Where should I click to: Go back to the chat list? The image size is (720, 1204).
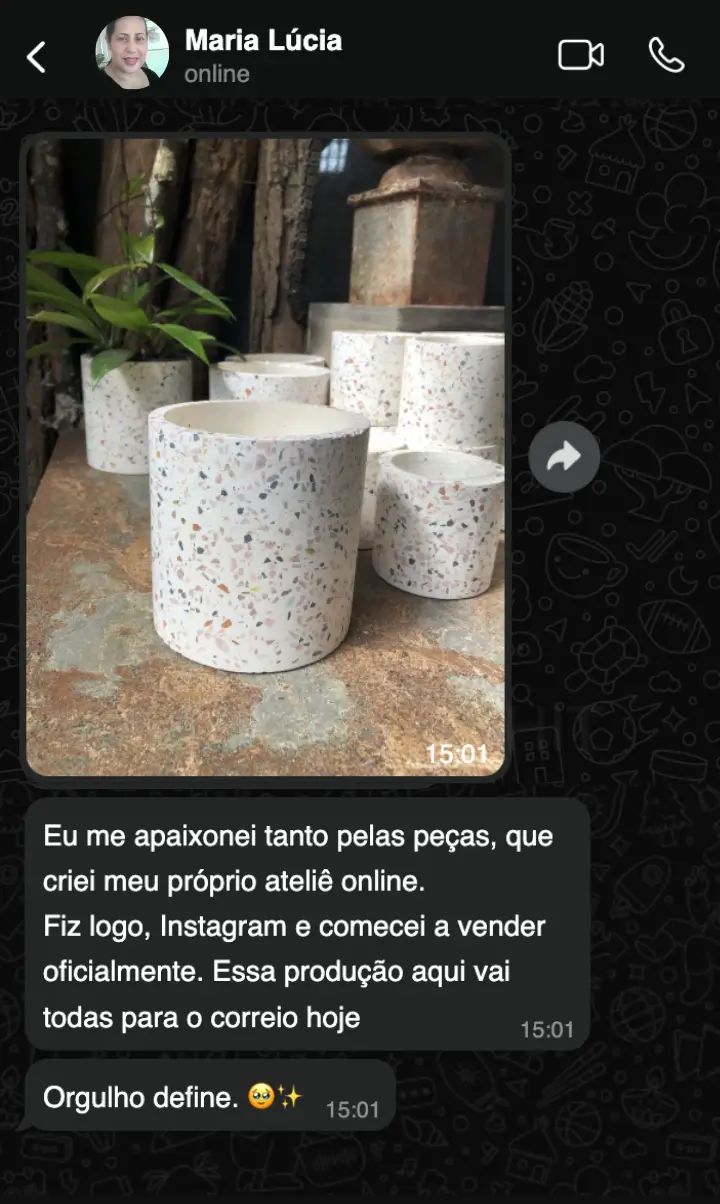click(36, 57)
